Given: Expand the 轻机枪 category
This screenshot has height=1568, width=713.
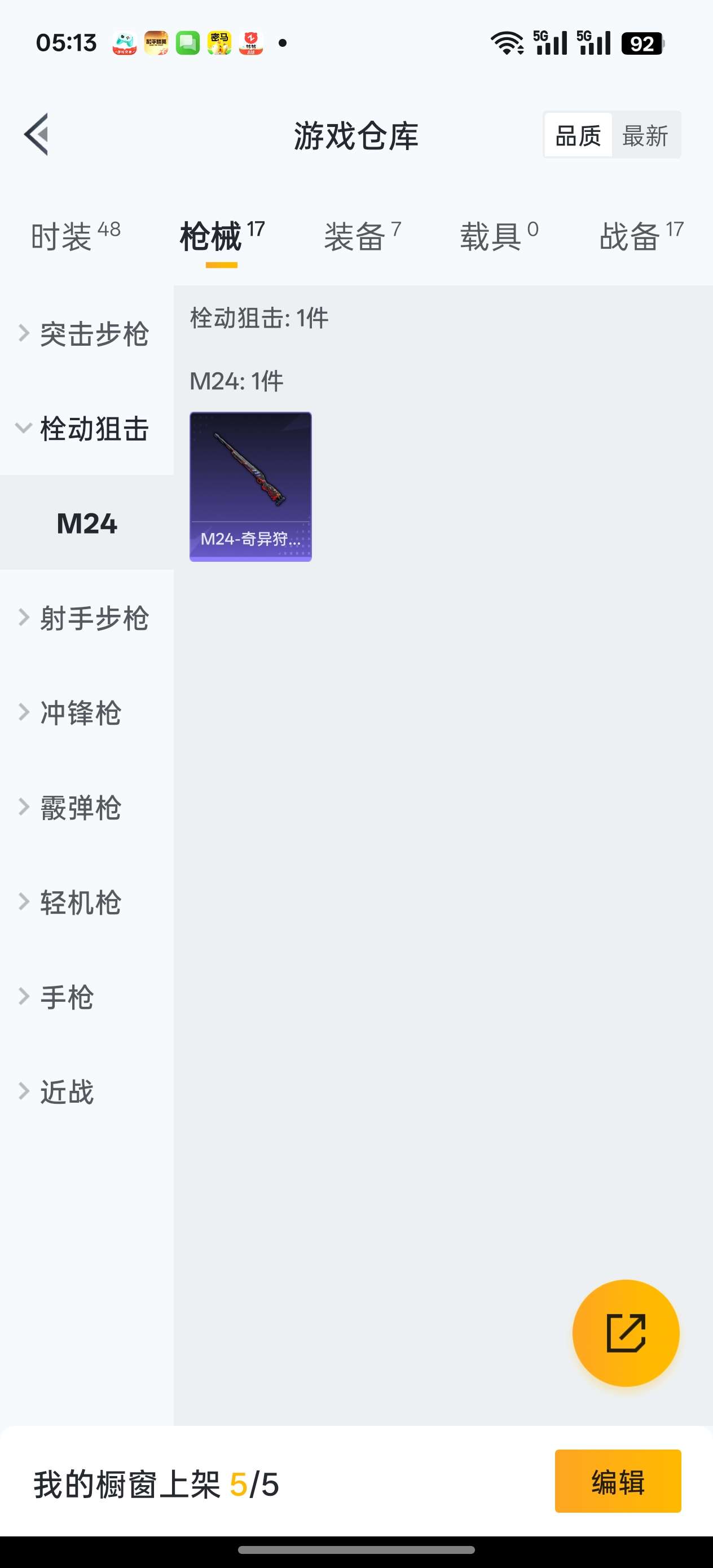Looking at the screenshot, I should click(x=87, y=902).
